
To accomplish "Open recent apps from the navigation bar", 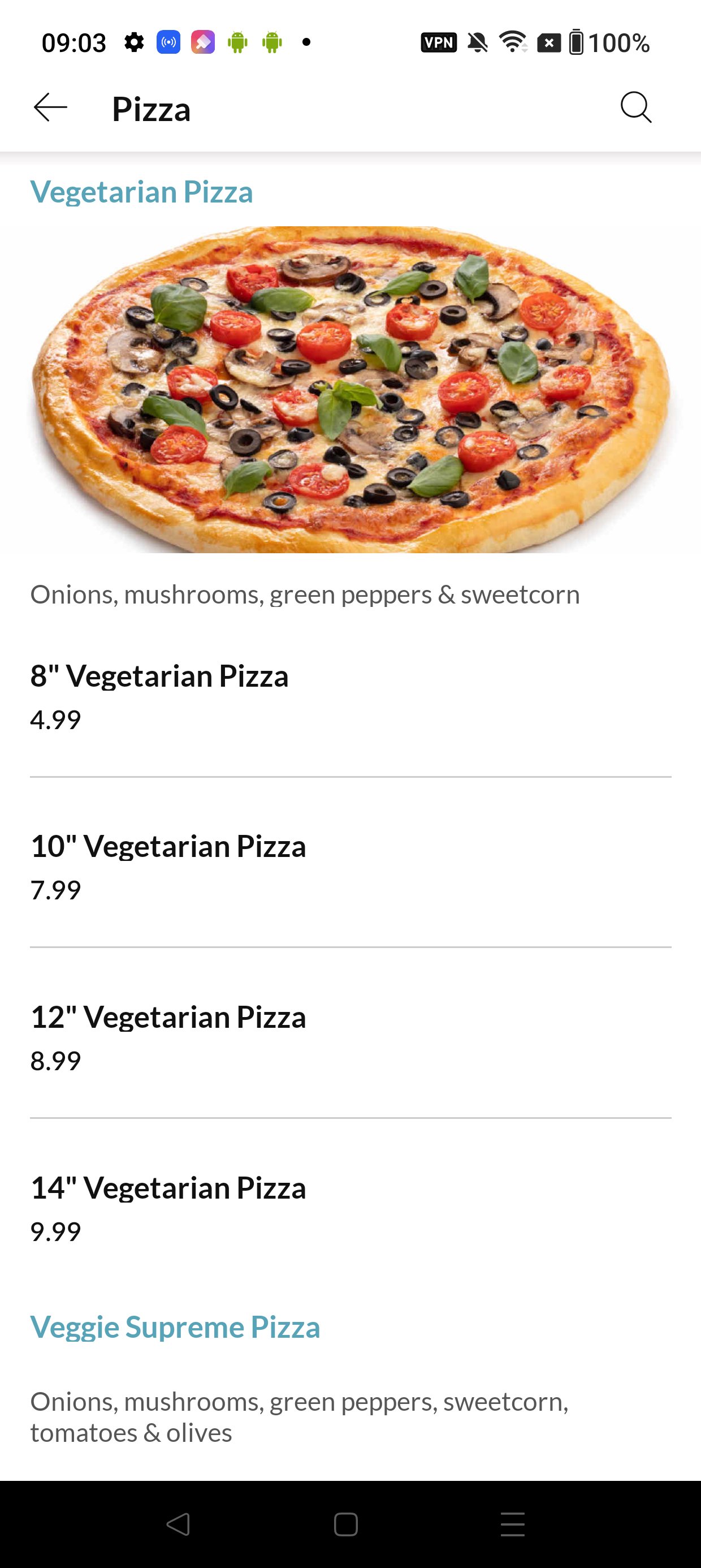I will click(x=512, y=1524).
